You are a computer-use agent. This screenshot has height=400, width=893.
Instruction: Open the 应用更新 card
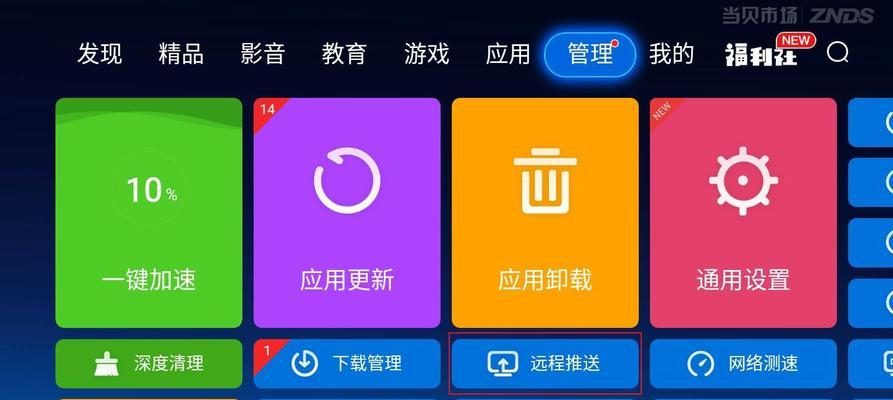pos(347,212)
